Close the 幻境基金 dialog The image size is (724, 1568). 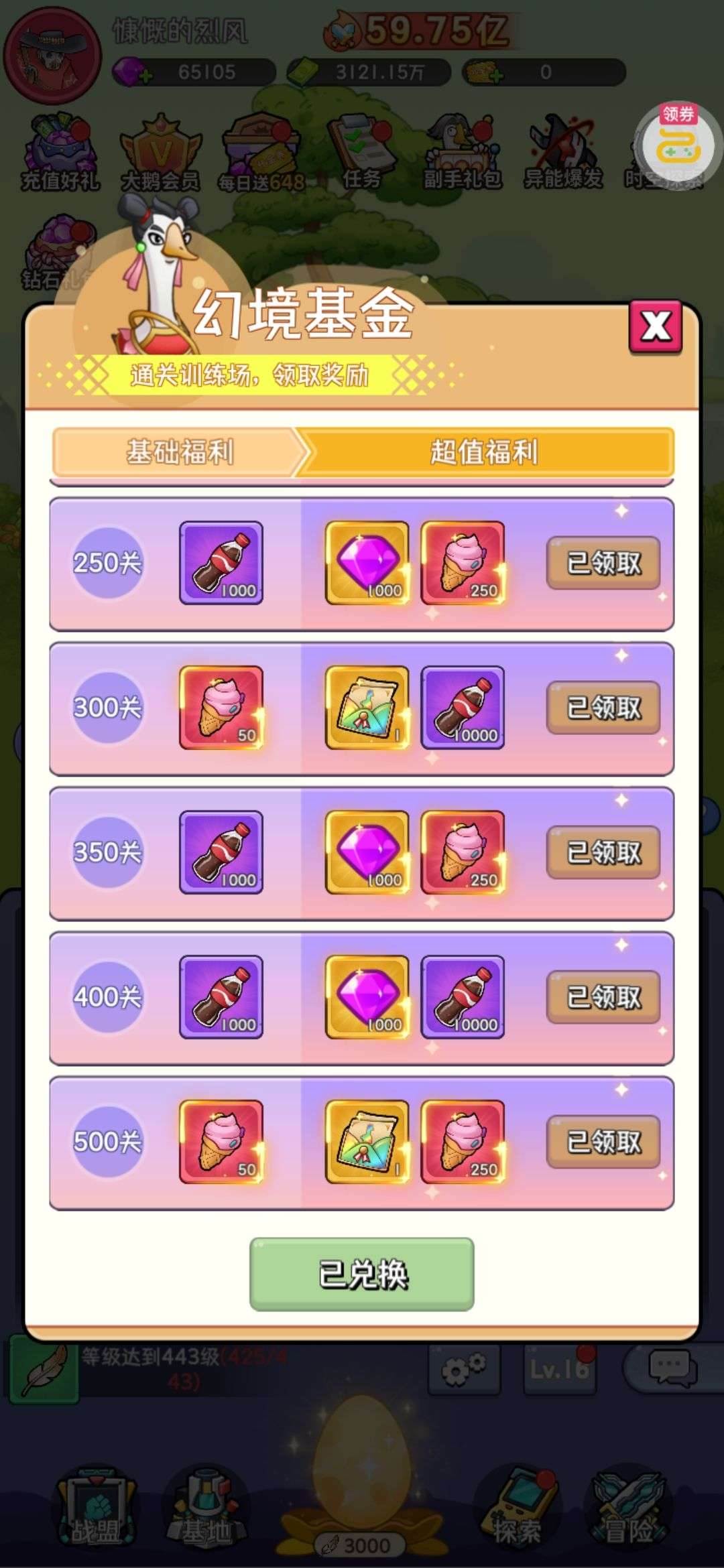click(656, 327)
